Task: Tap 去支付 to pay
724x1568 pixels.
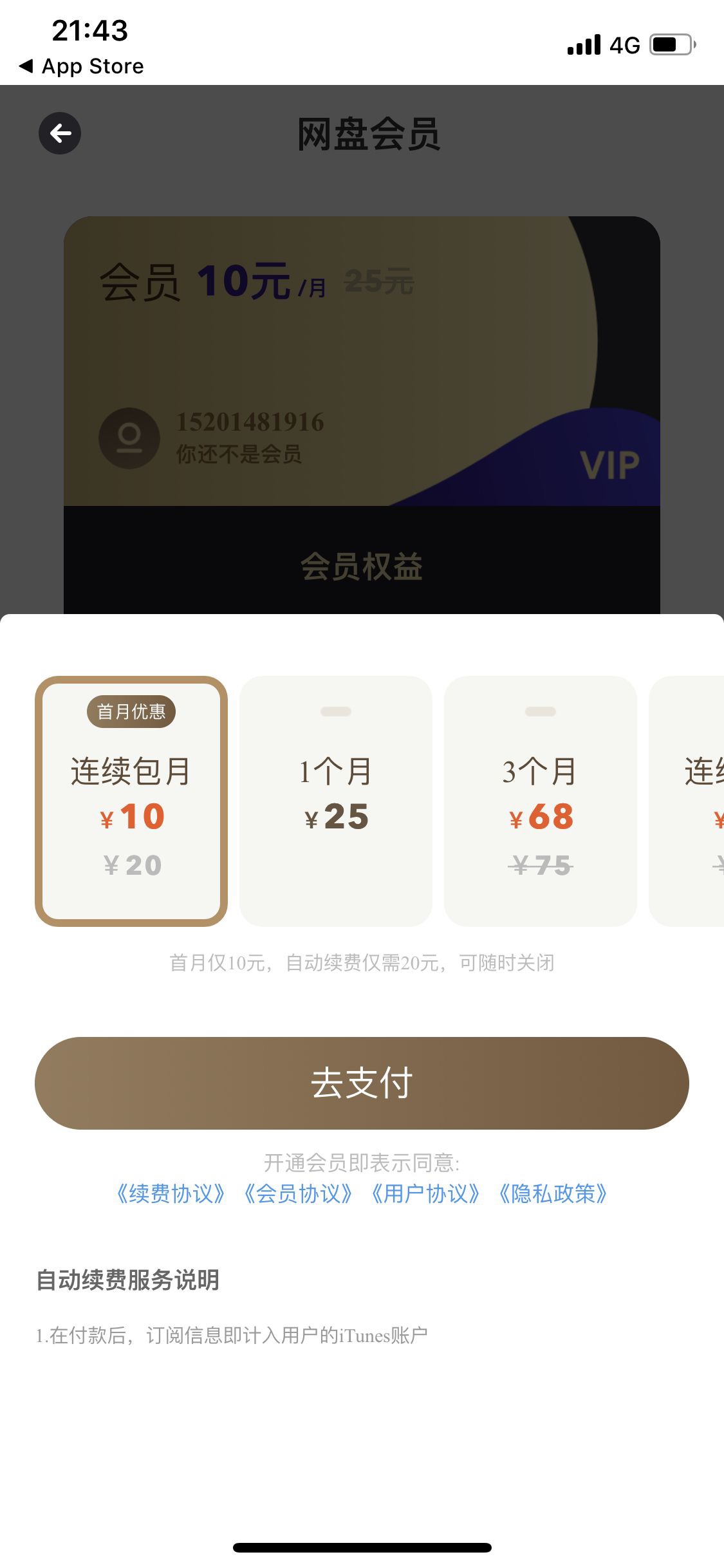Action: pyautogui.click(x=362, y=1083)
